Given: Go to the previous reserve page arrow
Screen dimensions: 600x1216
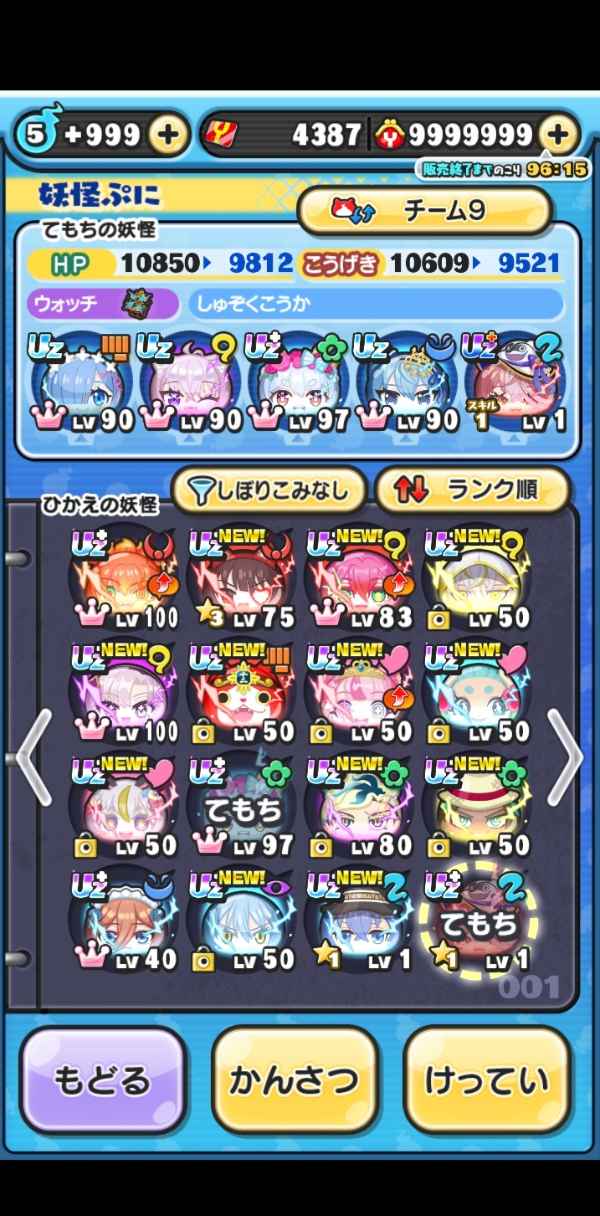Looking at the screenshot, I should pos(33,758).
